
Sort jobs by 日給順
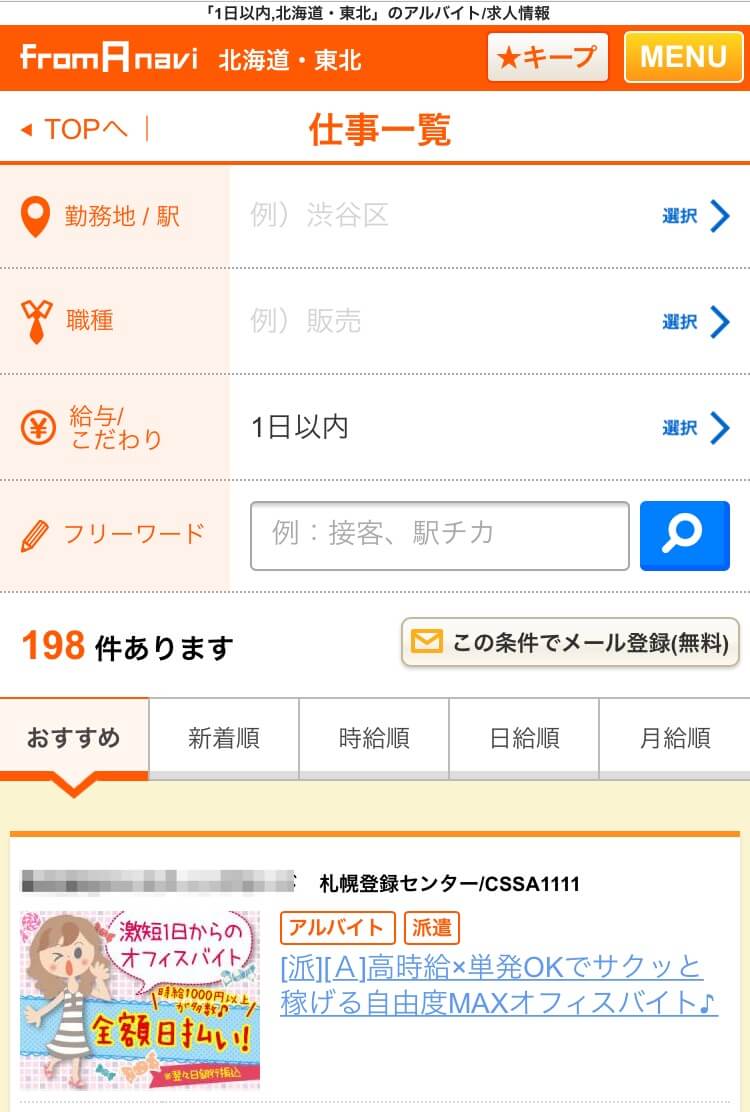(524, 738)
